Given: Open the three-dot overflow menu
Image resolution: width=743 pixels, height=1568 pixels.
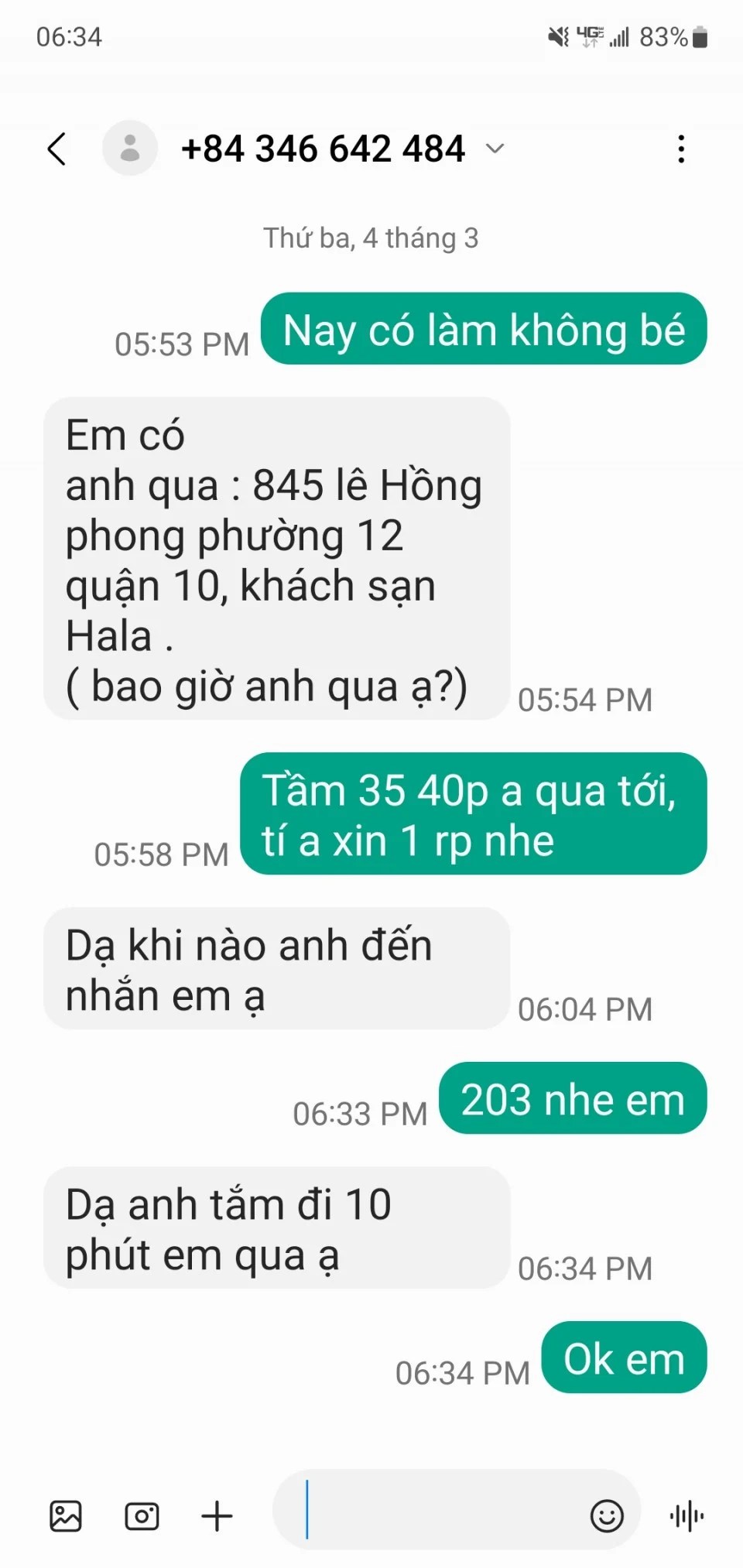Looking at the screenshot, I should tap(681, 149).
